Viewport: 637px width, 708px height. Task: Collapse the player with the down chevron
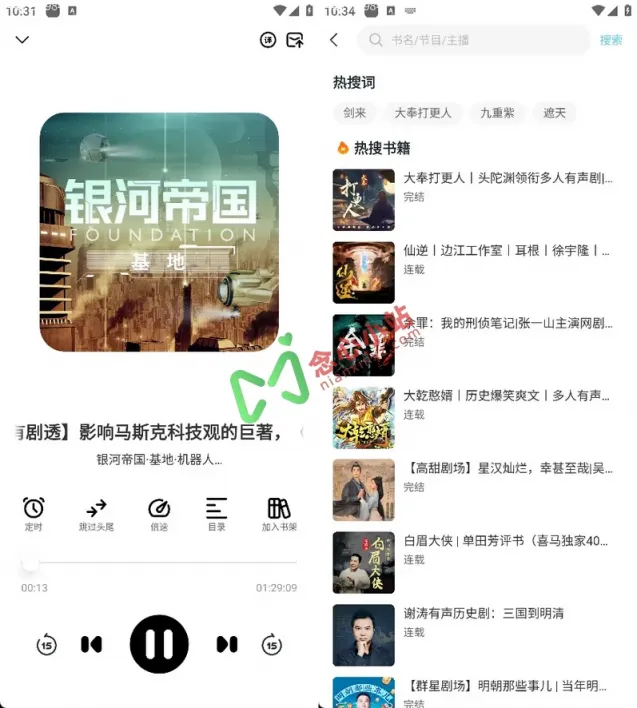pos(22,40)
